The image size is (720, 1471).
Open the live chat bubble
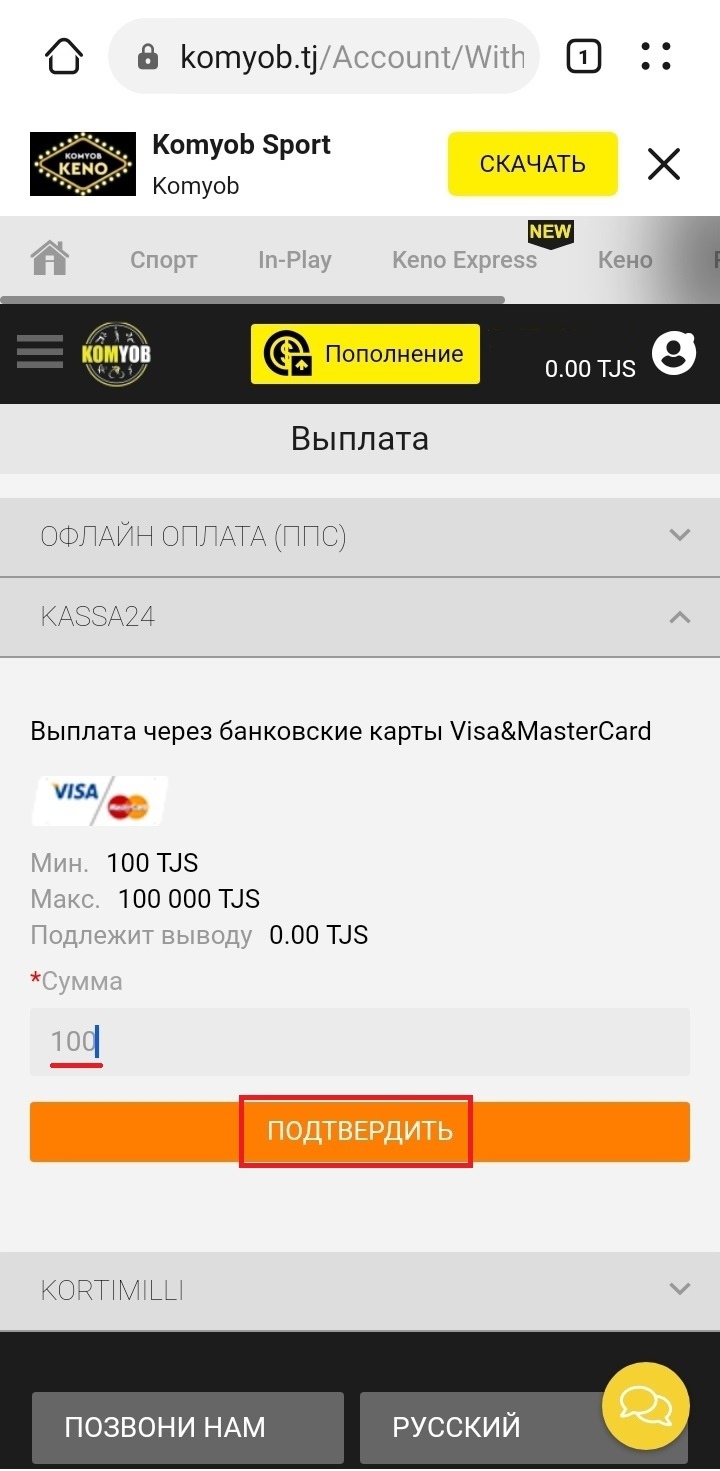[x=646, y=1407]
